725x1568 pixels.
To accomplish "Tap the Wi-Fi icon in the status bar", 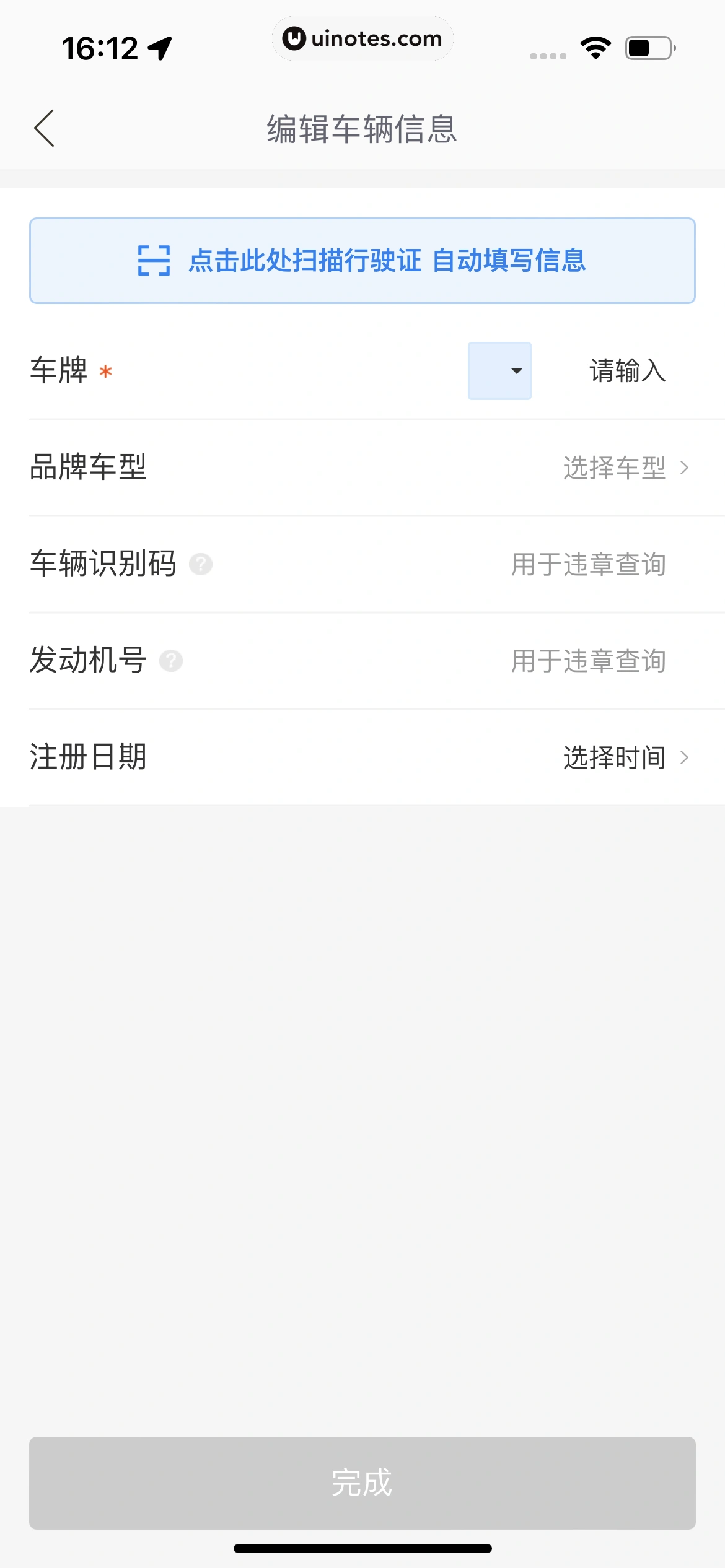I will coord(594,48).
